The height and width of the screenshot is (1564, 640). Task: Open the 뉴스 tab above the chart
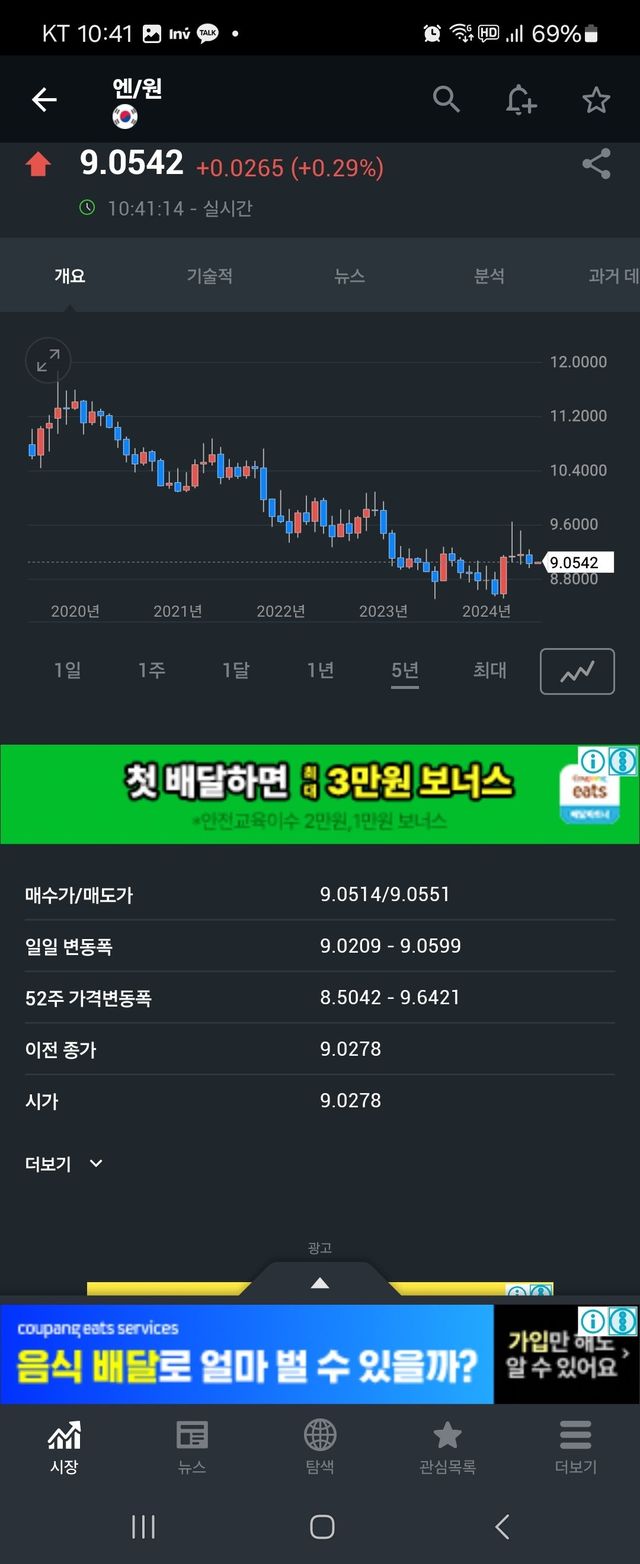(349, 276)
